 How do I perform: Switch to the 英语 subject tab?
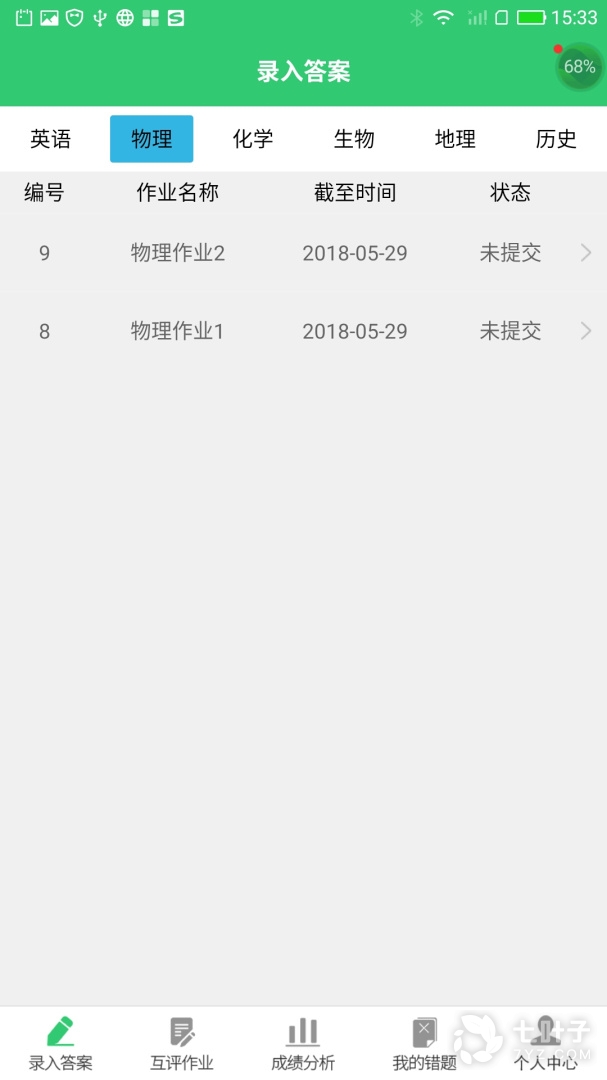[51, 139]
